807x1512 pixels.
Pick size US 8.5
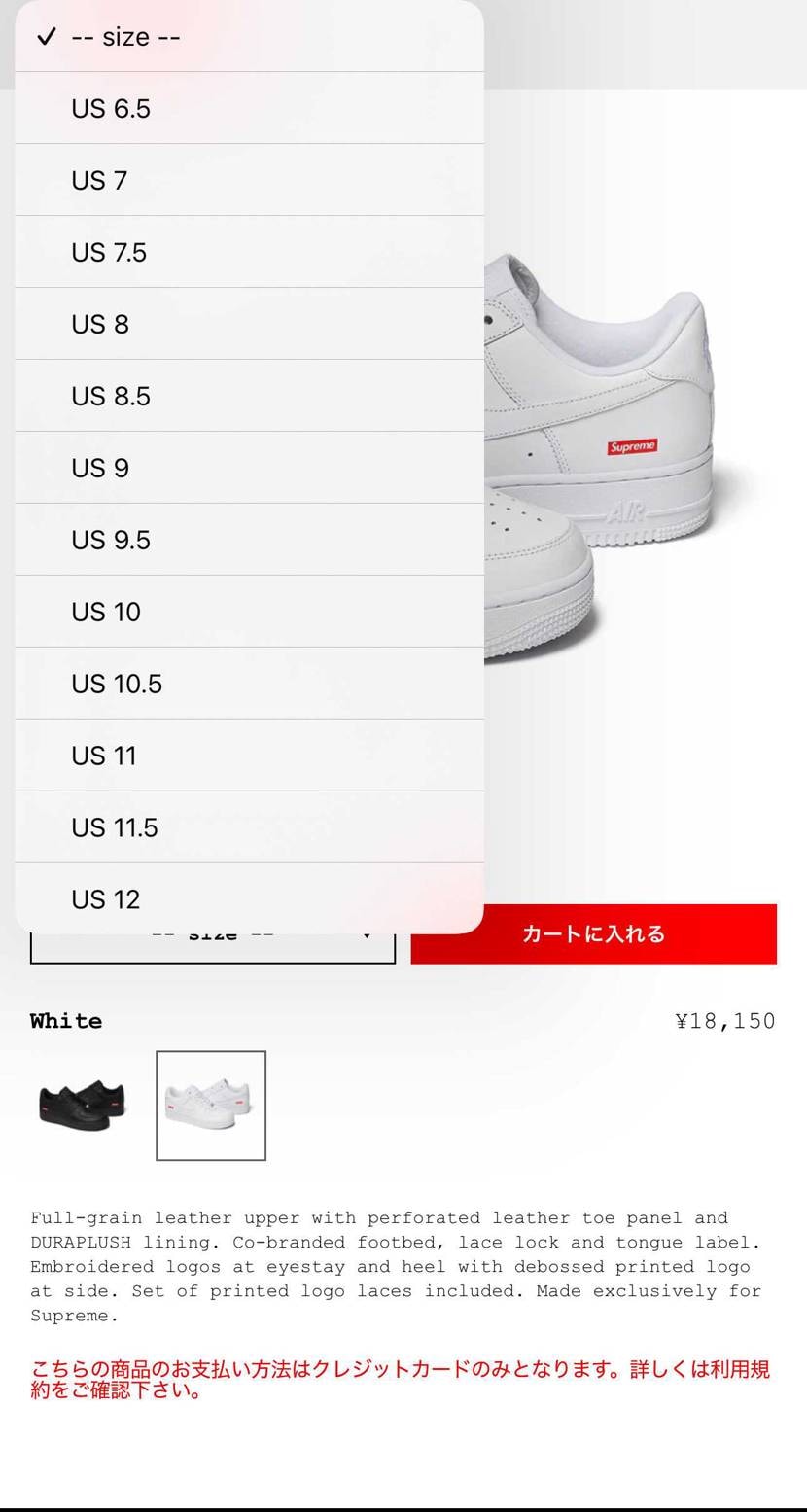(249, 397)
